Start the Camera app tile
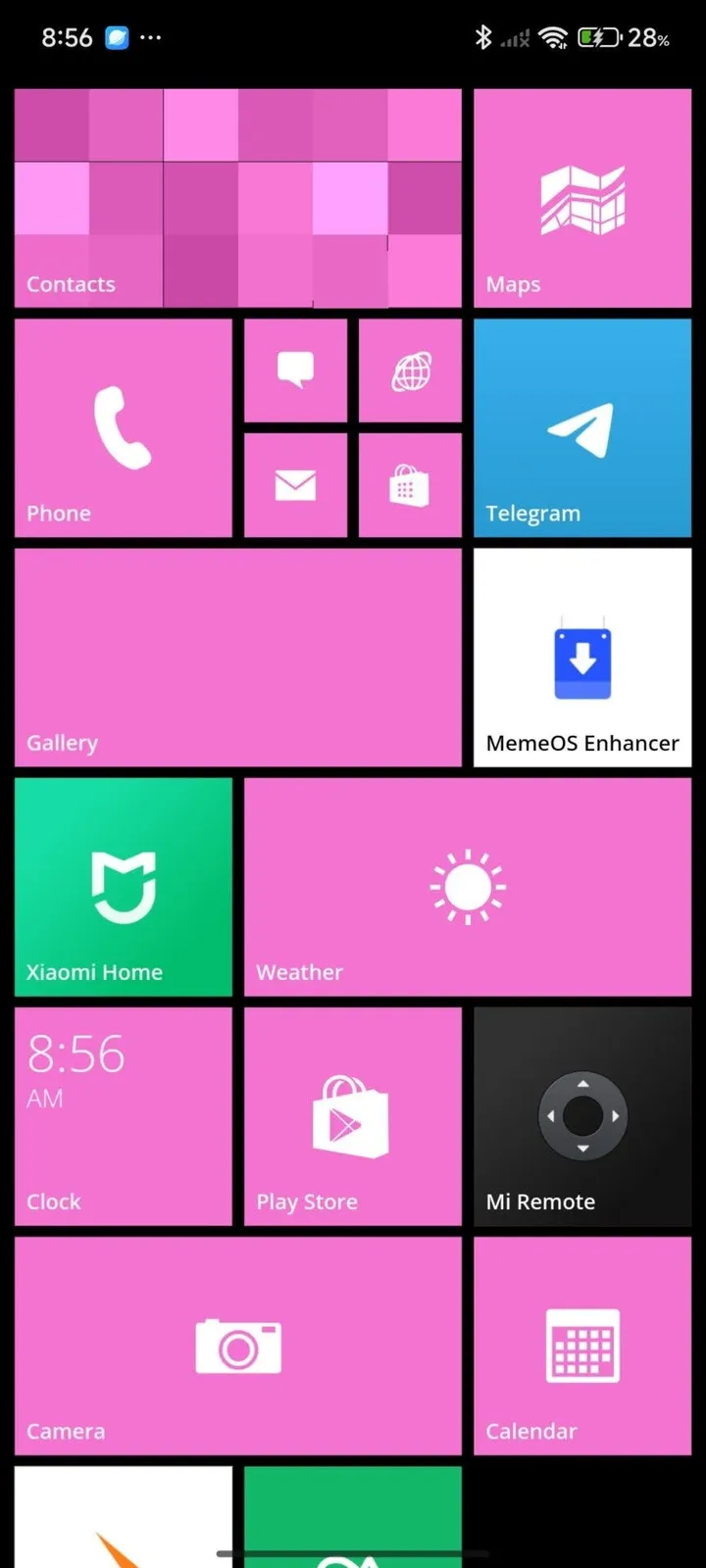 (x=236, y=1346)
